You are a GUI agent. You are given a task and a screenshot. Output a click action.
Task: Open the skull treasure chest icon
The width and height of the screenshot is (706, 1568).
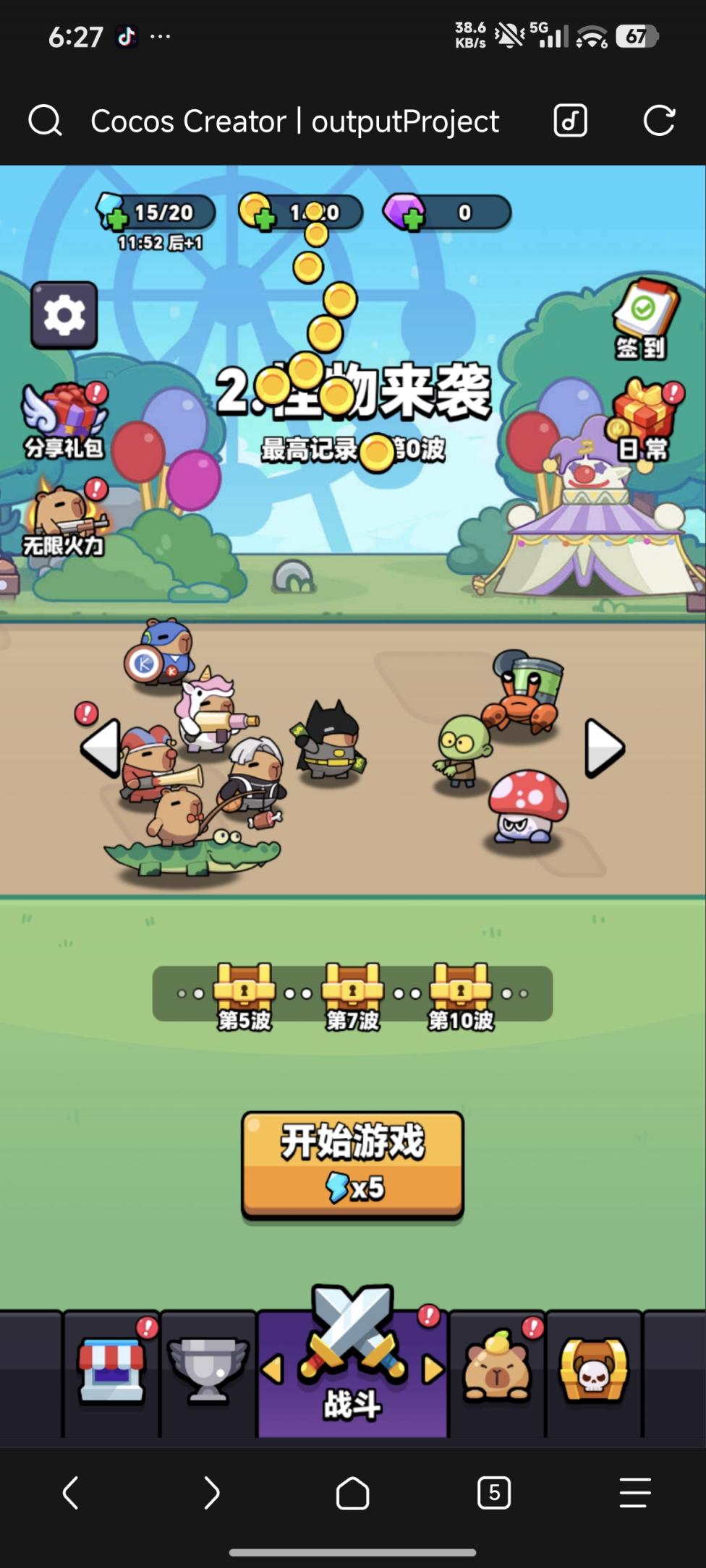click(595, 1372)
